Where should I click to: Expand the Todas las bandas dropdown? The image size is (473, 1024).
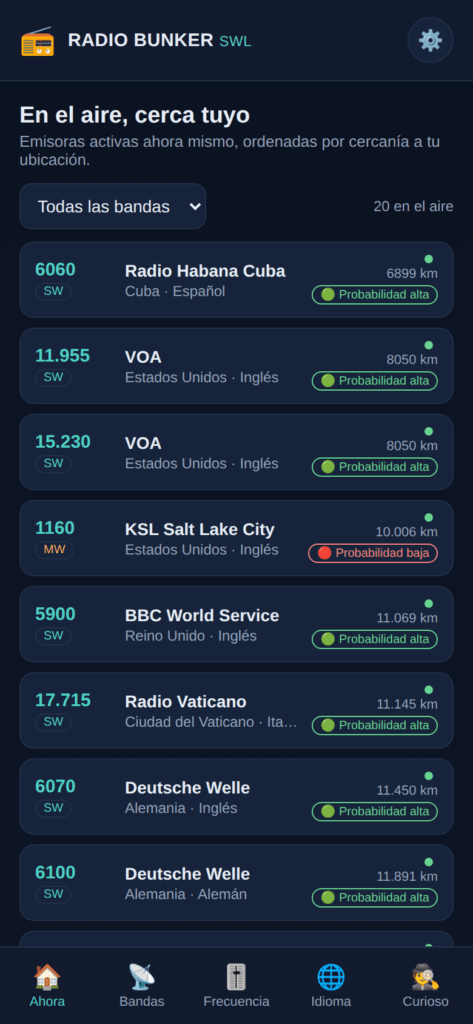coord(112,206)
